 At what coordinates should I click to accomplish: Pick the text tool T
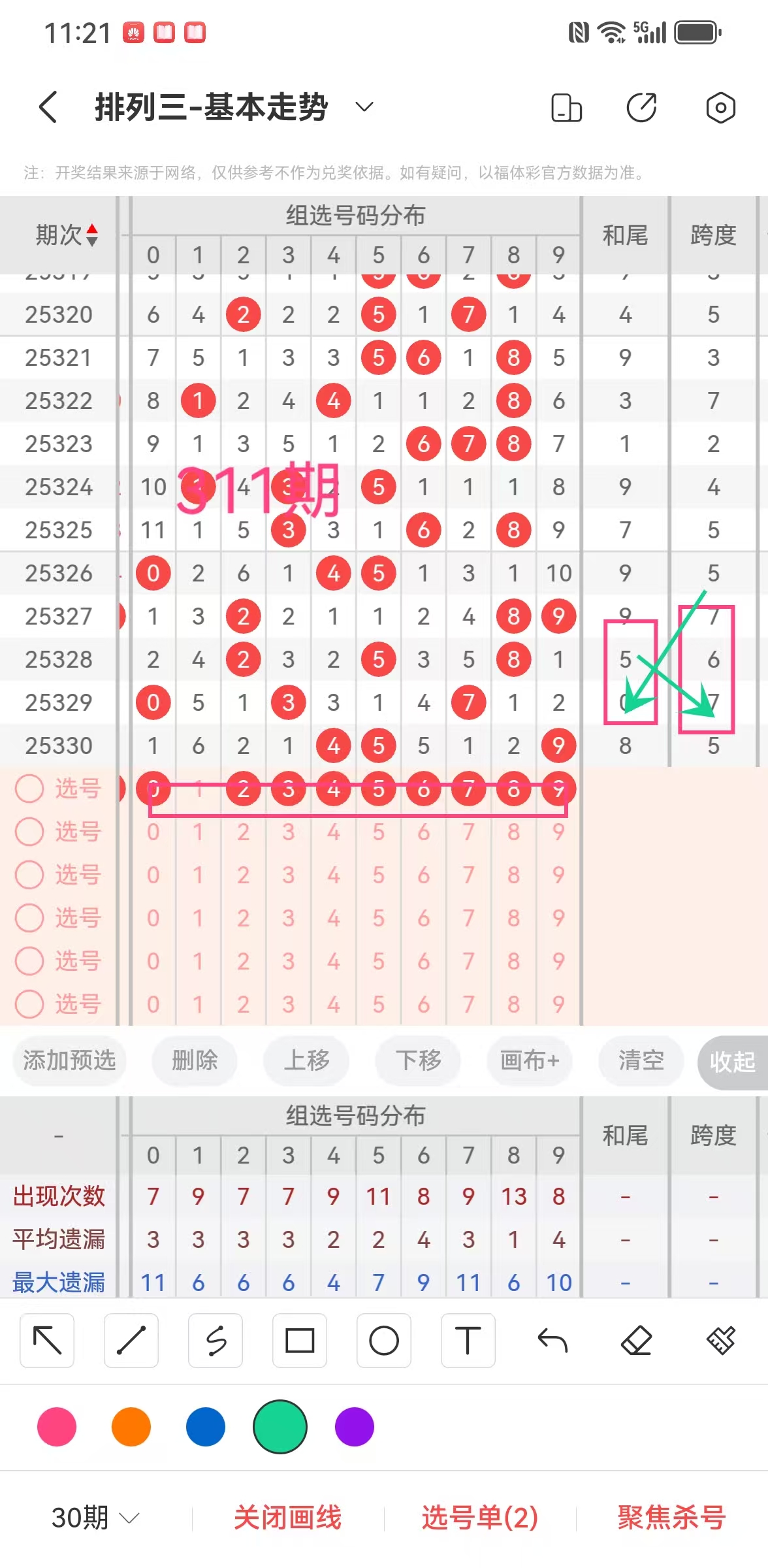point(468,1341)
